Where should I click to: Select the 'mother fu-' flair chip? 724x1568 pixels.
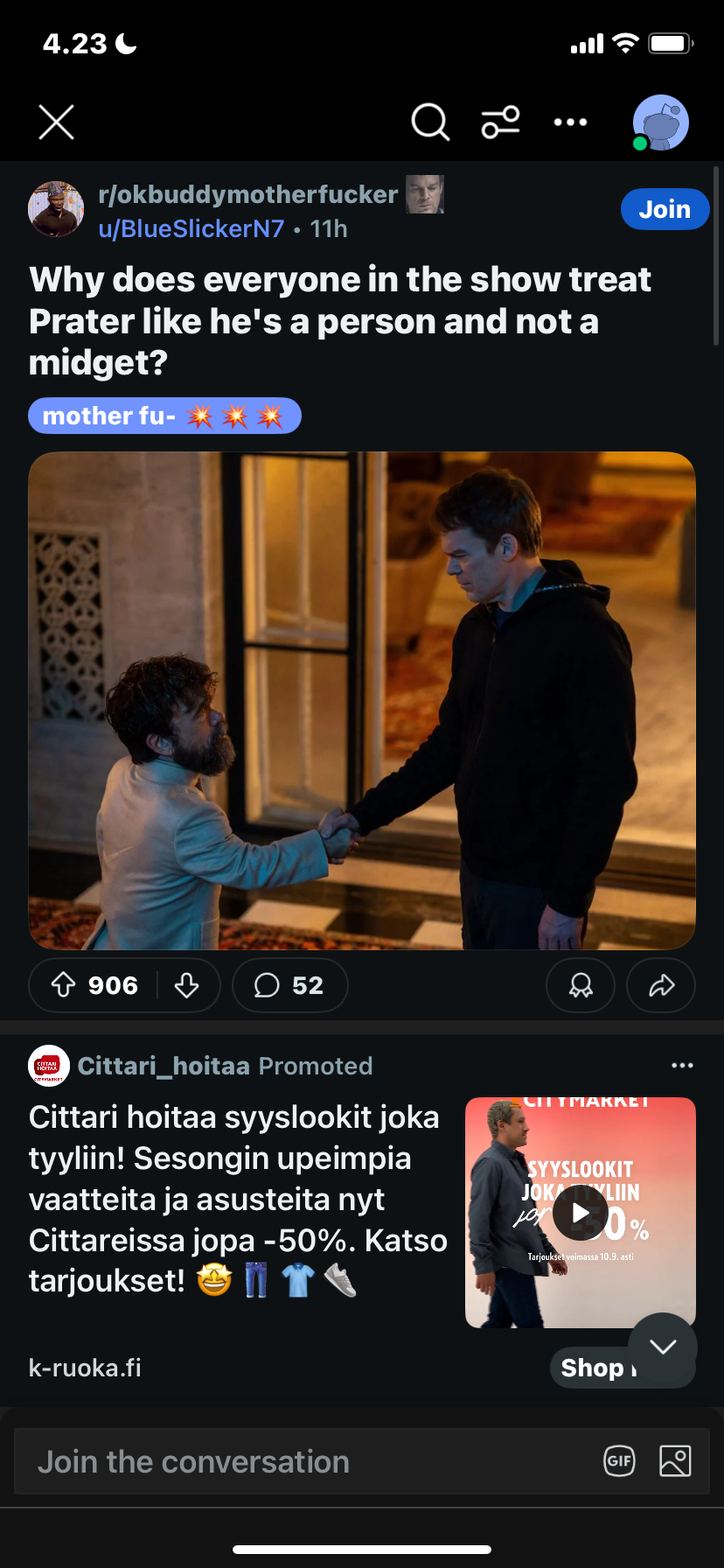coord(164,416)
